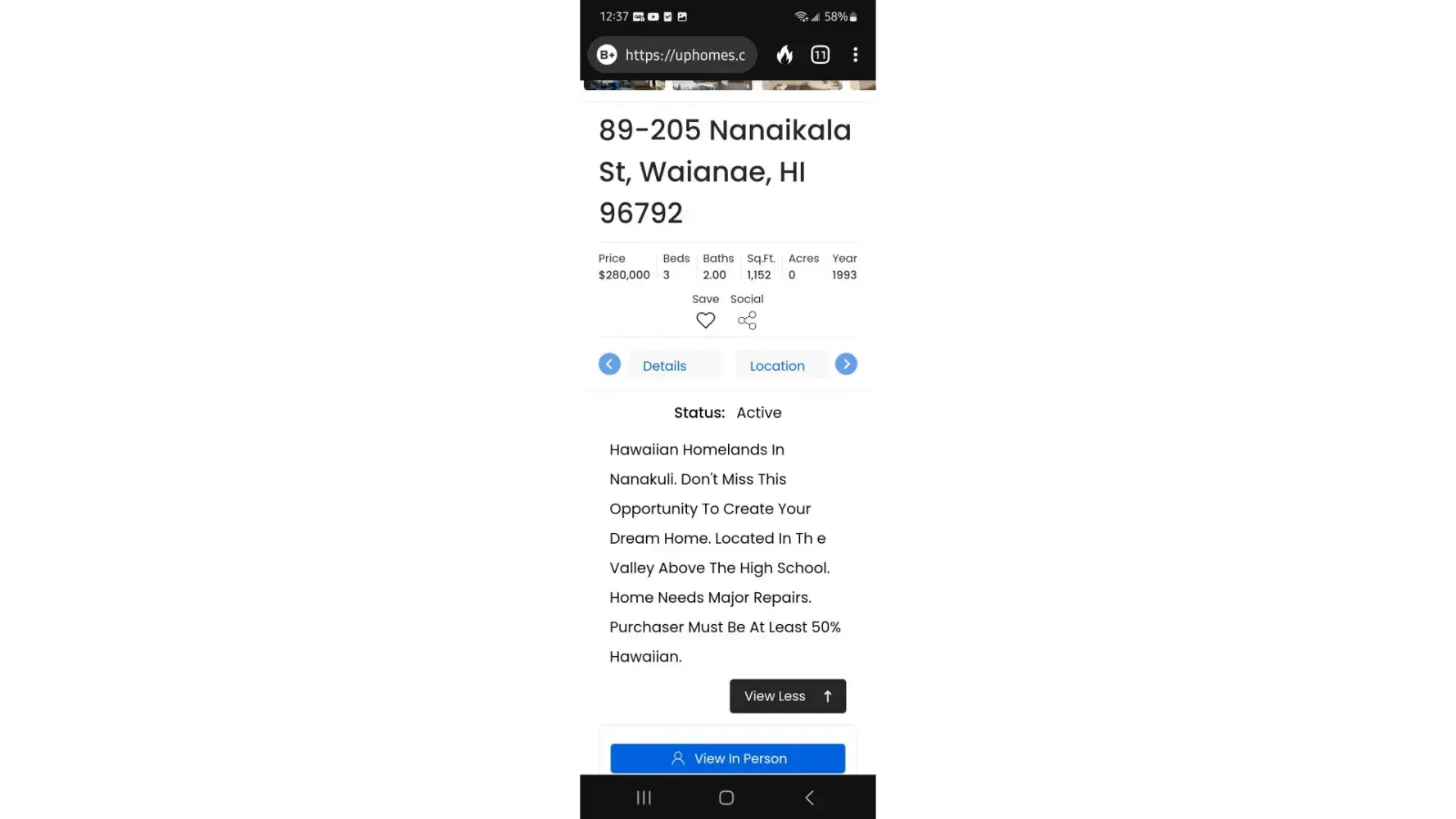Open the browser tab switcher
Viewport: 1456px width, 819px height.
[820, 55]
